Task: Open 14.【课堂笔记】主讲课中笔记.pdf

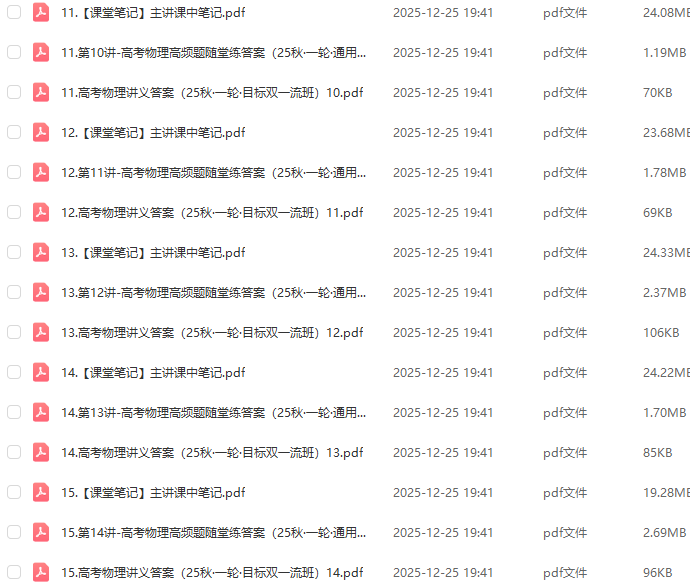Action: click(153, 373)
